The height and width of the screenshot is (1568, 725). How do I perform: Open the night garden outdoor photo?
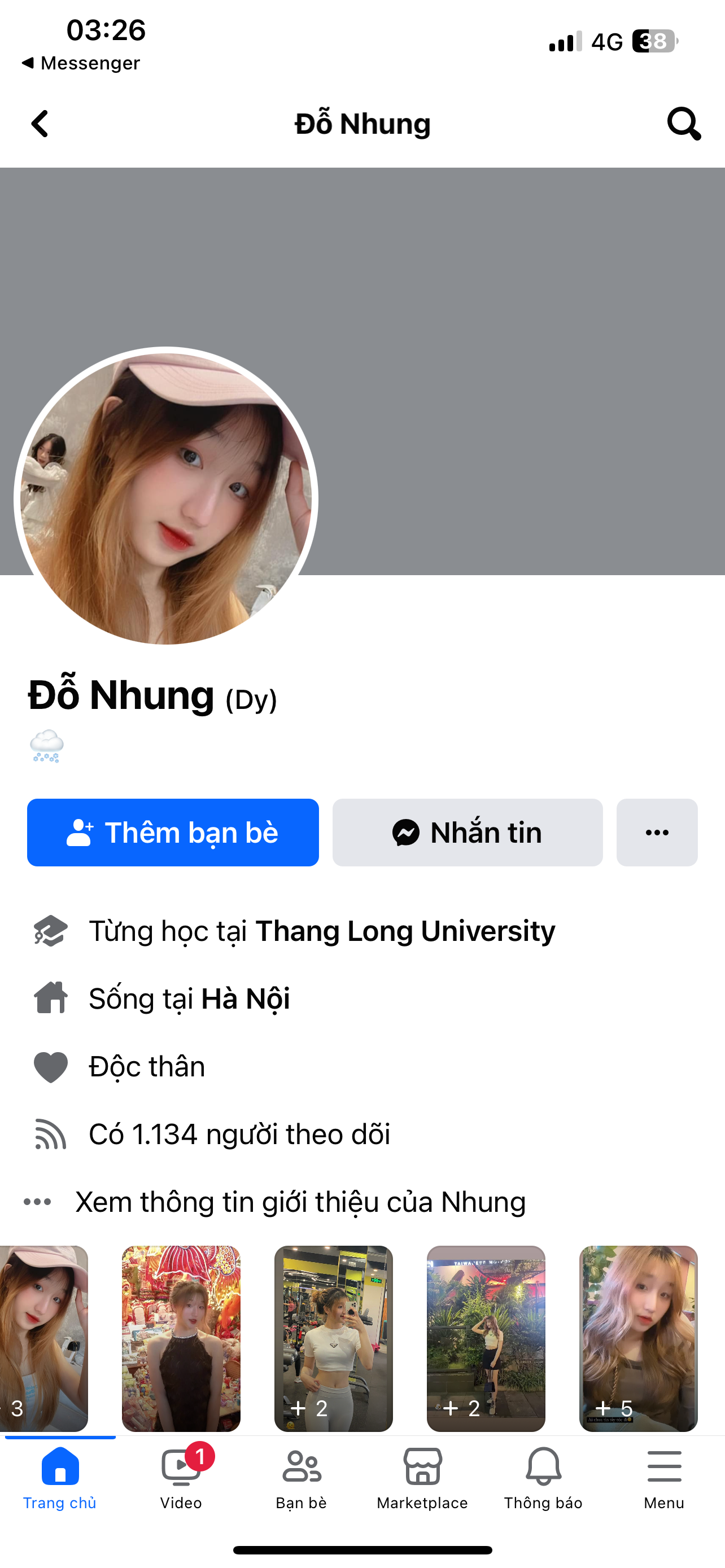click(x=486, y=1338)
